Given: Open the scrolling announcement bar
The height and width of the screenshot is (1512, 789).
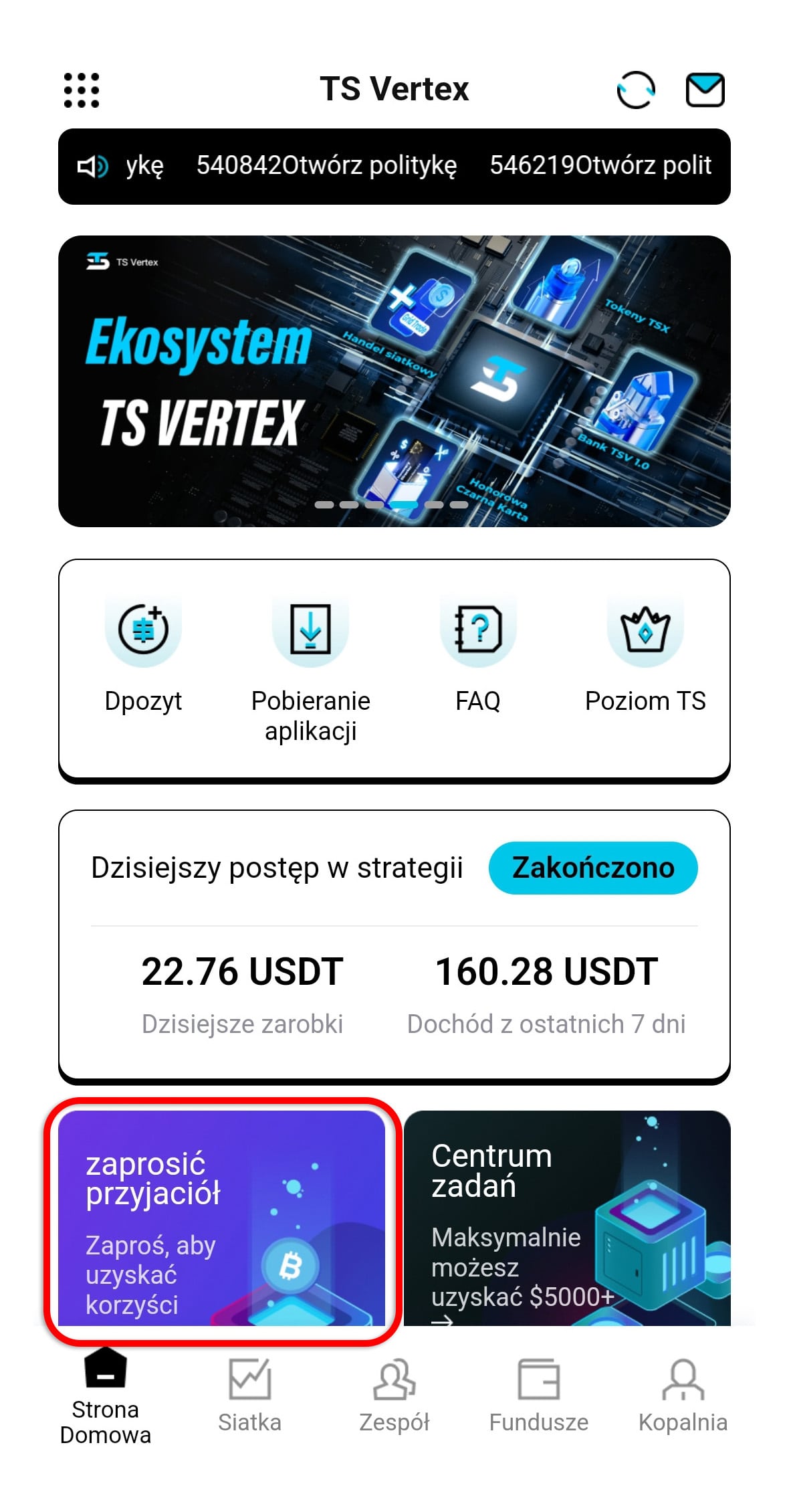Looking at the screenshot, I should point(394,167).
